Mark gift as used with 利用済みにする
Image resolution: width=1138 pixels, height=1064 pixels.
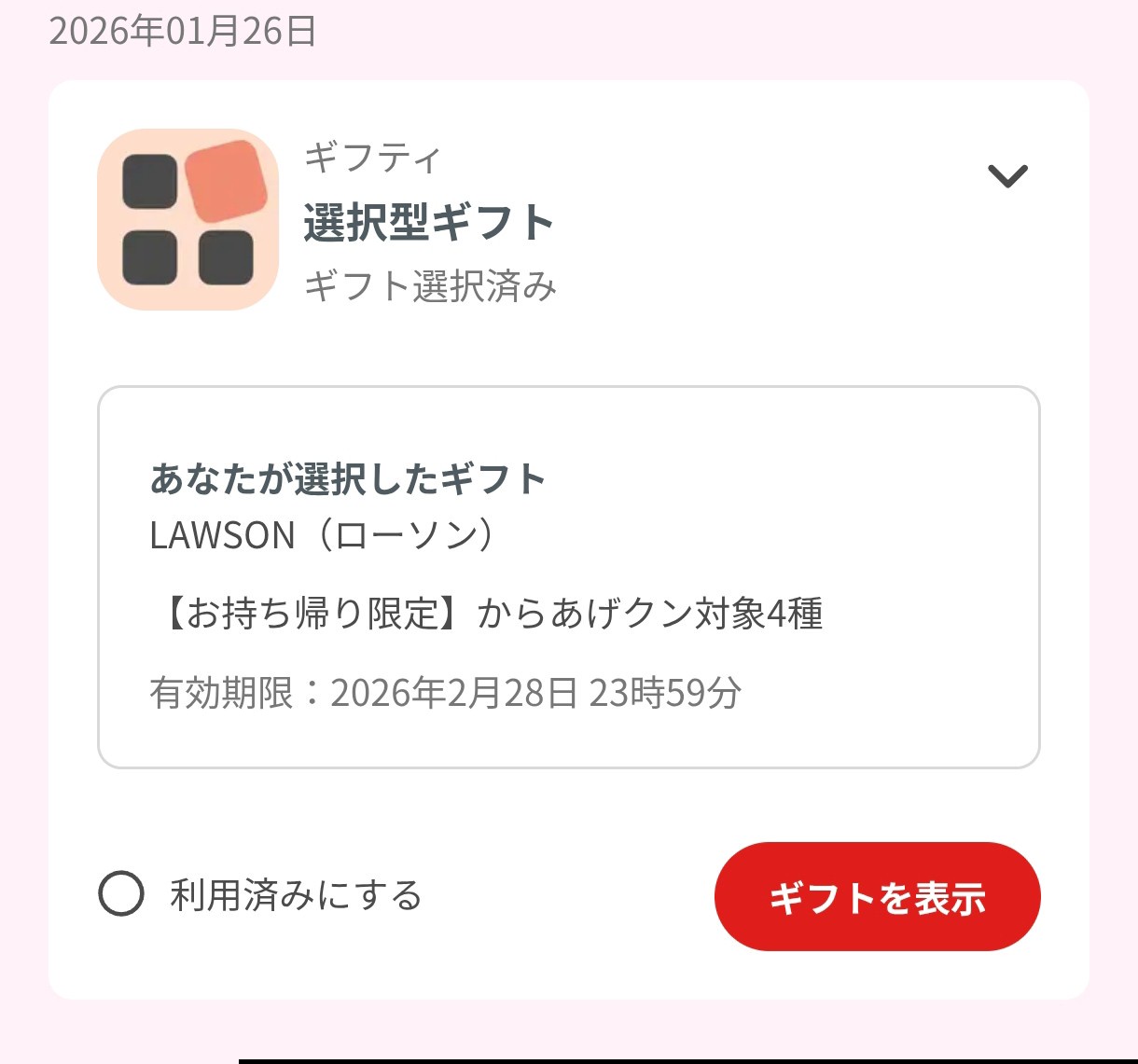(121, 893)
